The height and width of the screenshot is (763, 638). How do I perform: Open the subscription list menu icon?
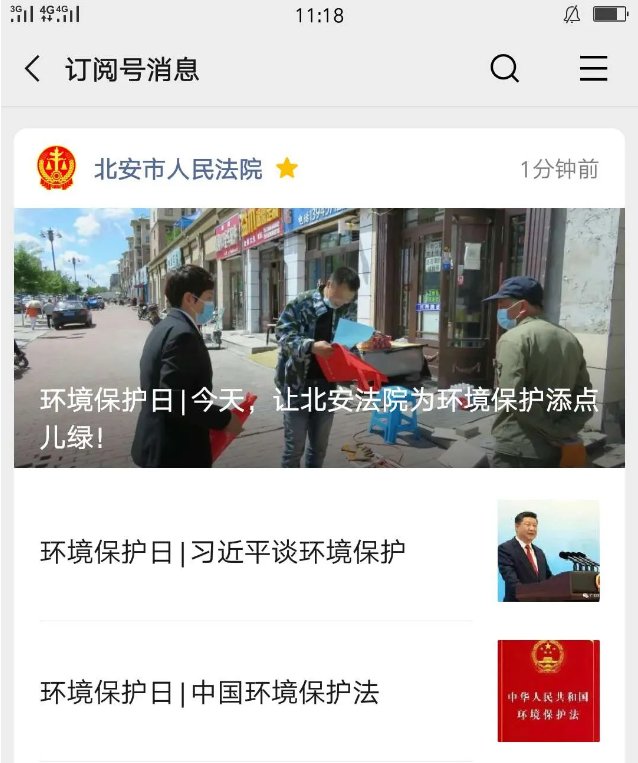pos(593,69)
